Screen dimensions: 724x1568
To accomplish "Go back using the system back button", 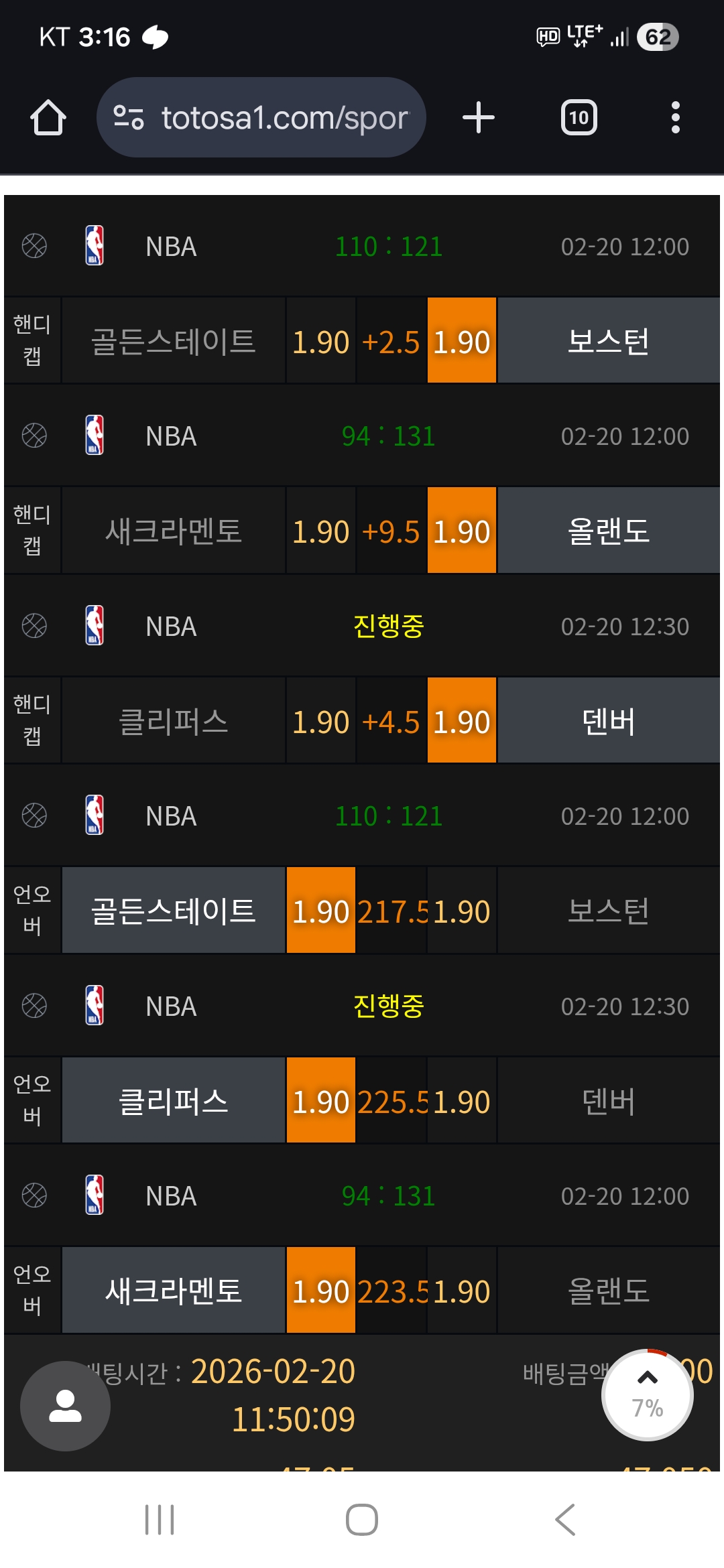I will pyautogui.click(x=565, y=1520).
